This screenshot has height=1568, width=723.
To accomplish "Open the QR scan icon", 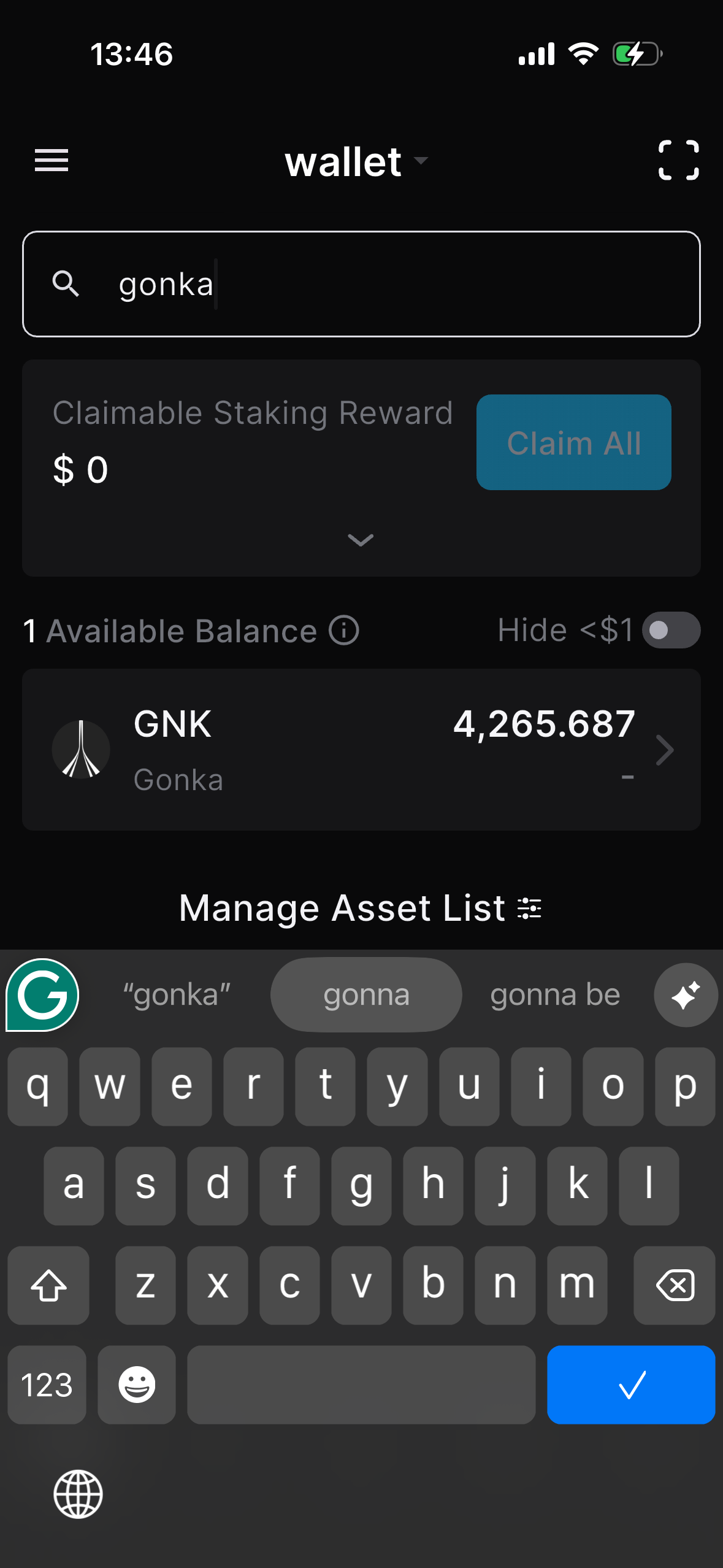I will (678, 160).
